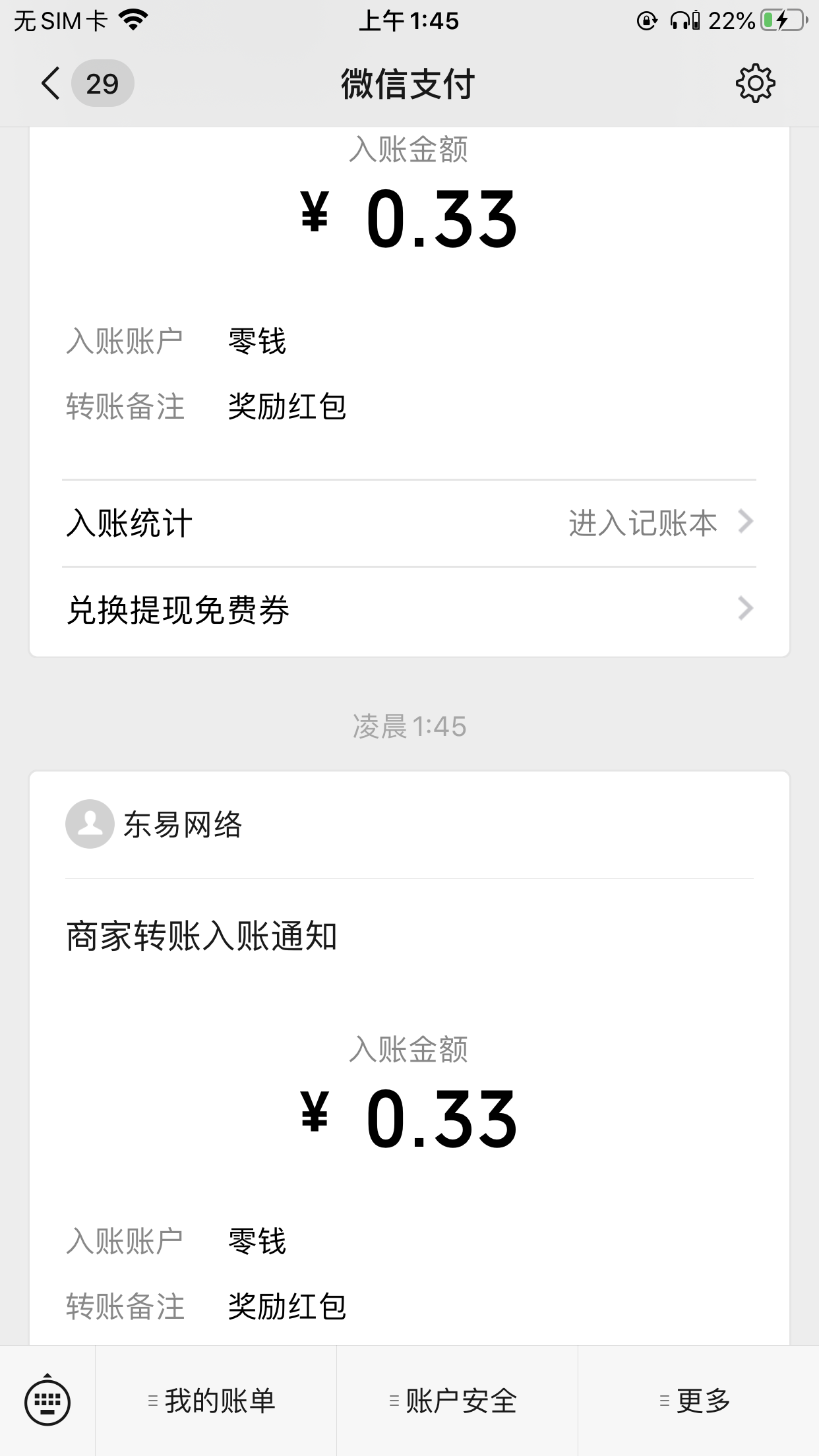This screenshot has width=819, height=1456.
Task: Tap the Wi-Fi icon in status bar
Action: 135,19
